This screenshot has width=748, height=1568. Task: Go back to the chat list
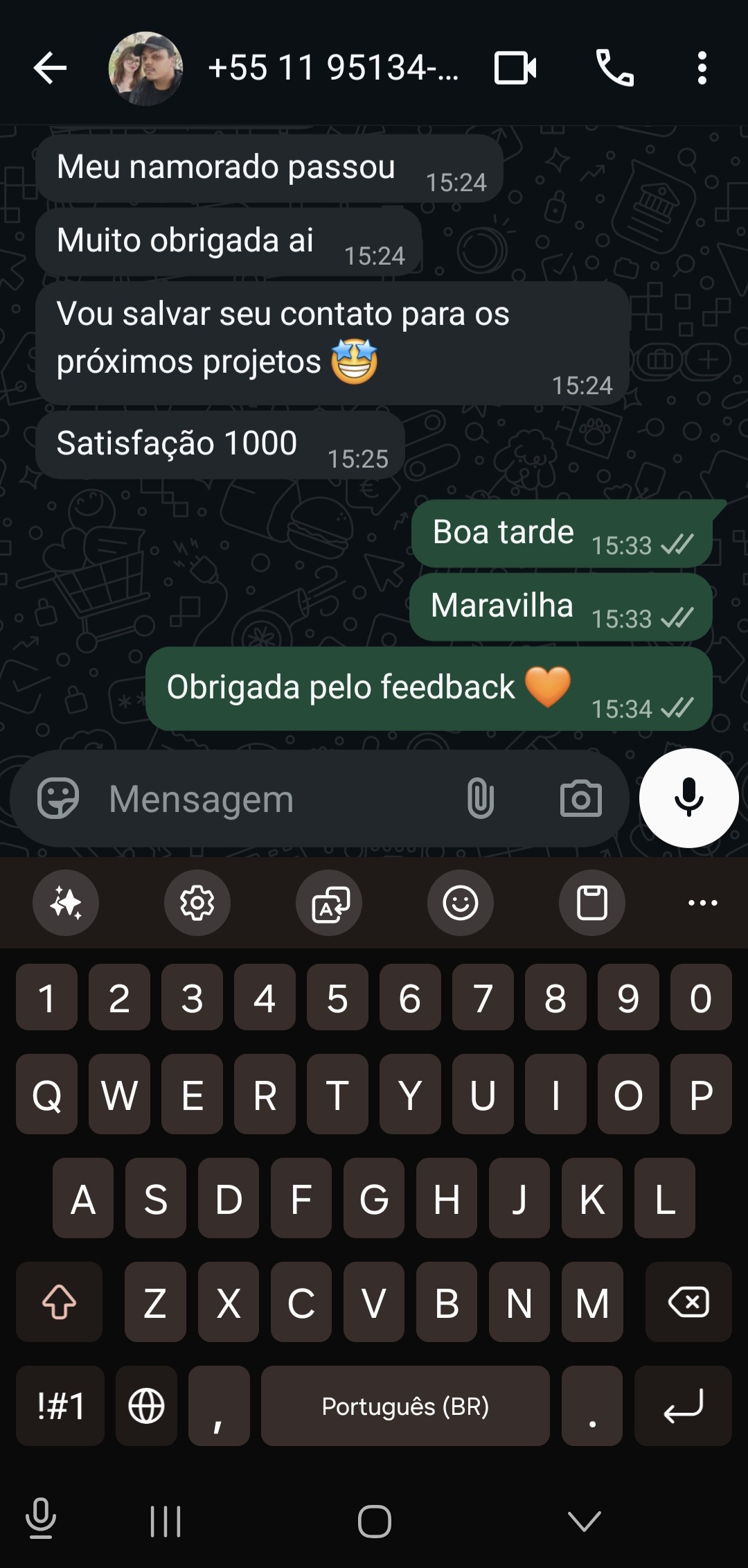[x=51, y=67]
